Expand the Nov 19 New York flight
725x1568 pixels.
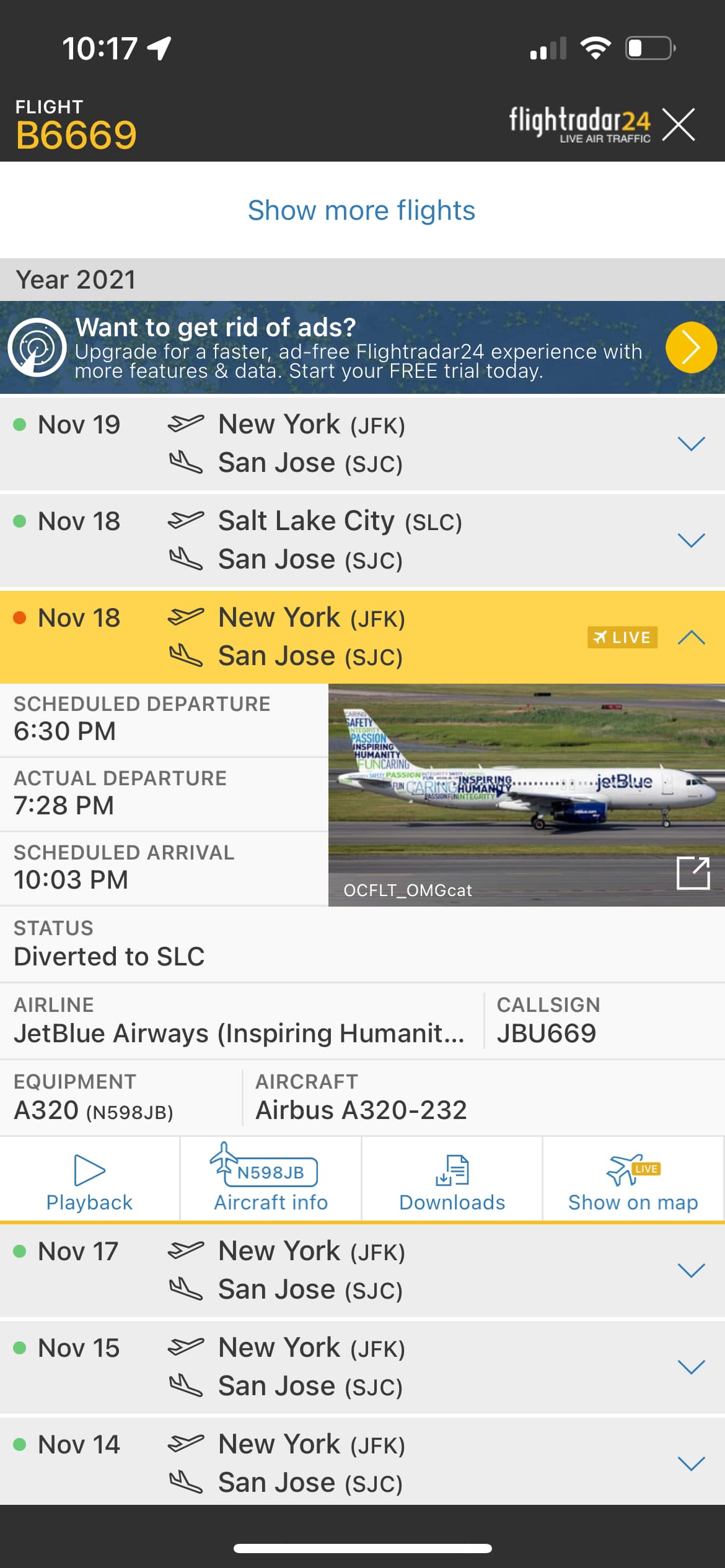[x=691, y=443]
